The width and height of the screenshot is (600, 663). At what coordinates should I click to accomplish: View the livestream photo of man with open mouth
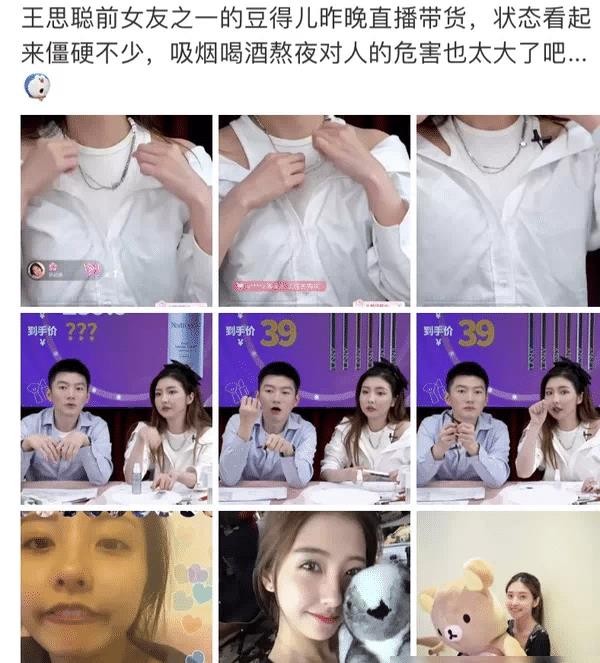314,408
